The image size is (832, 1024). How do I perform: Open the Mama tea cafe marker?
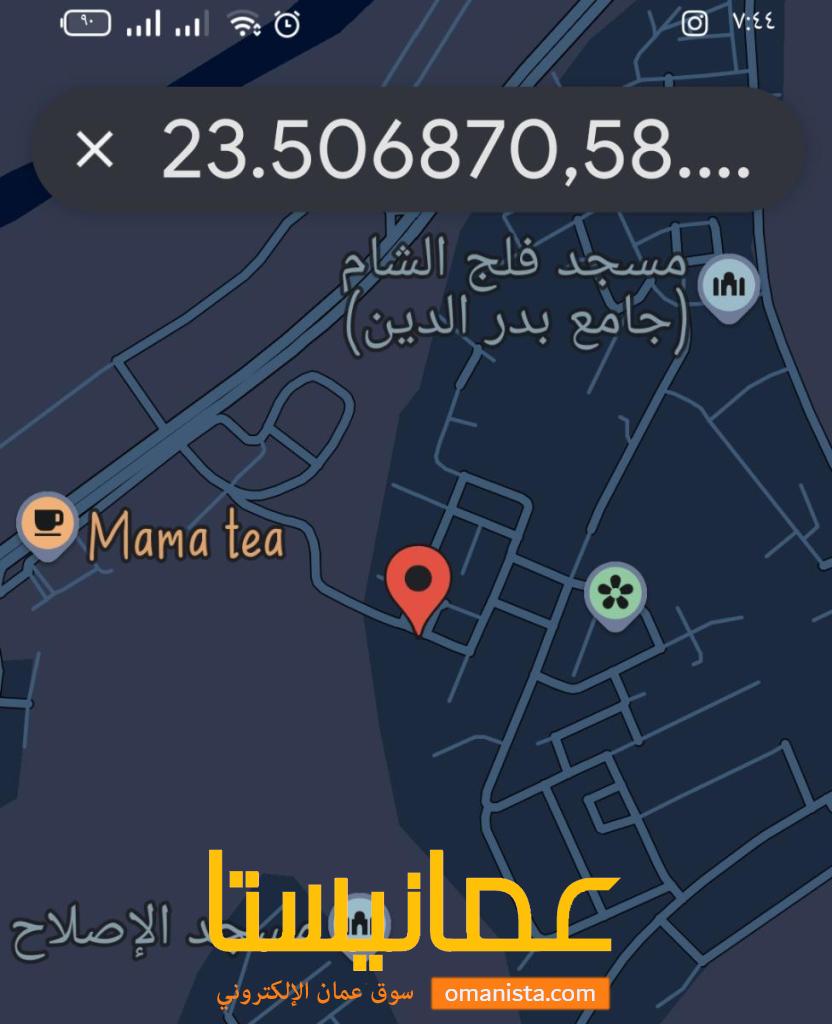point(46,522)
